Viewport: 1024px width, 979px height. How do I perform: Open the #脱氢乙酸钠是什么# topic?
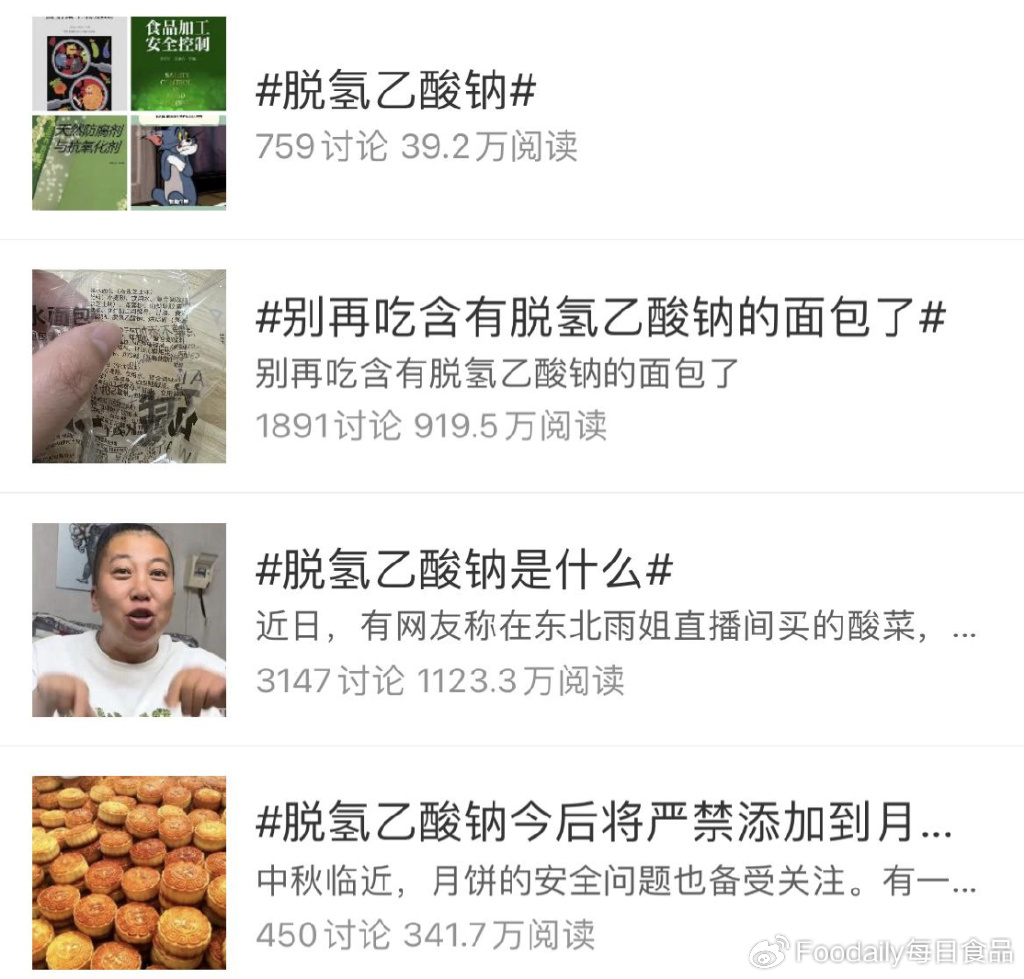(x=464, y=571)
